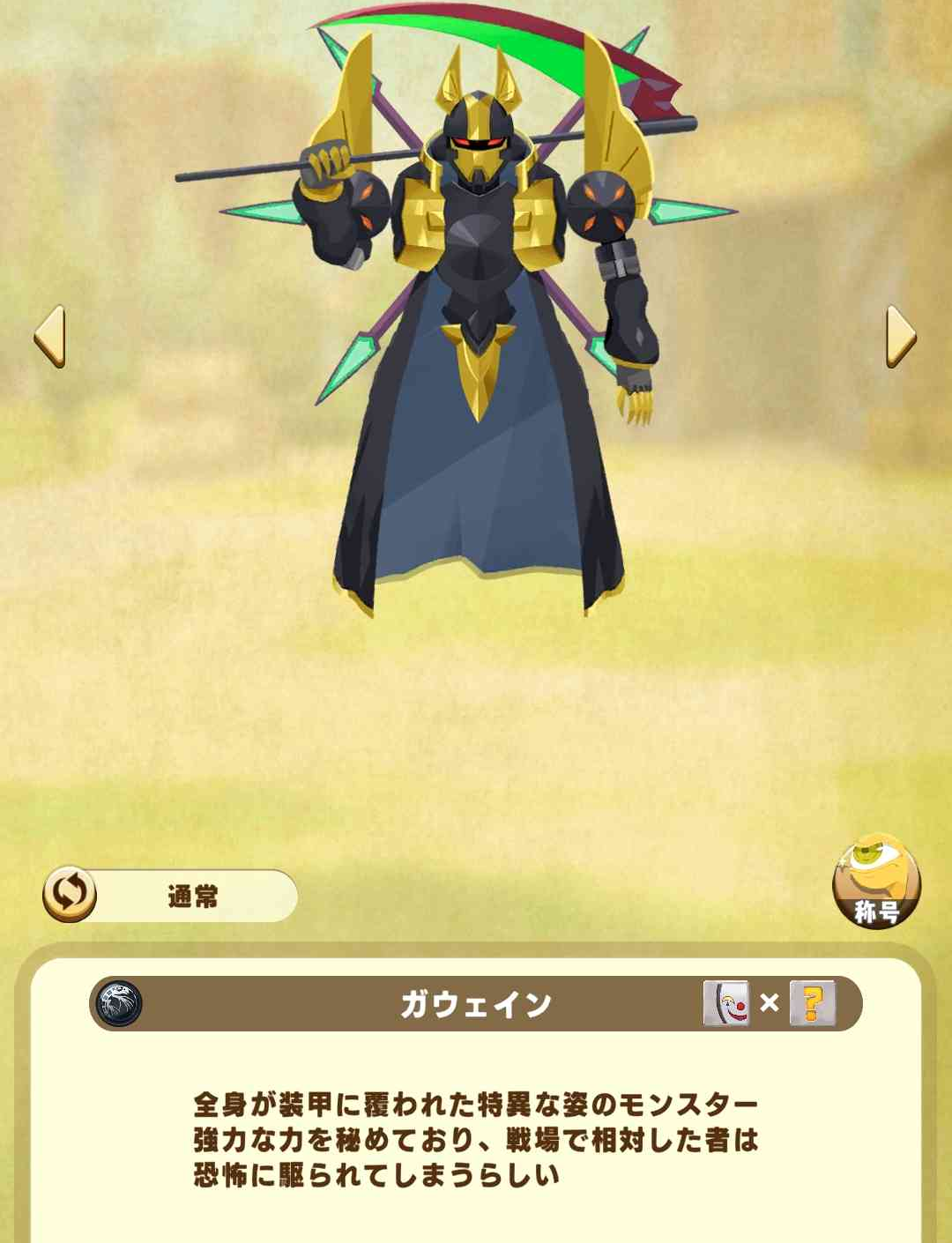Open the 称号 title button
The width and height of the screenshot is (952, 1243).
click(x=876, y=882)
